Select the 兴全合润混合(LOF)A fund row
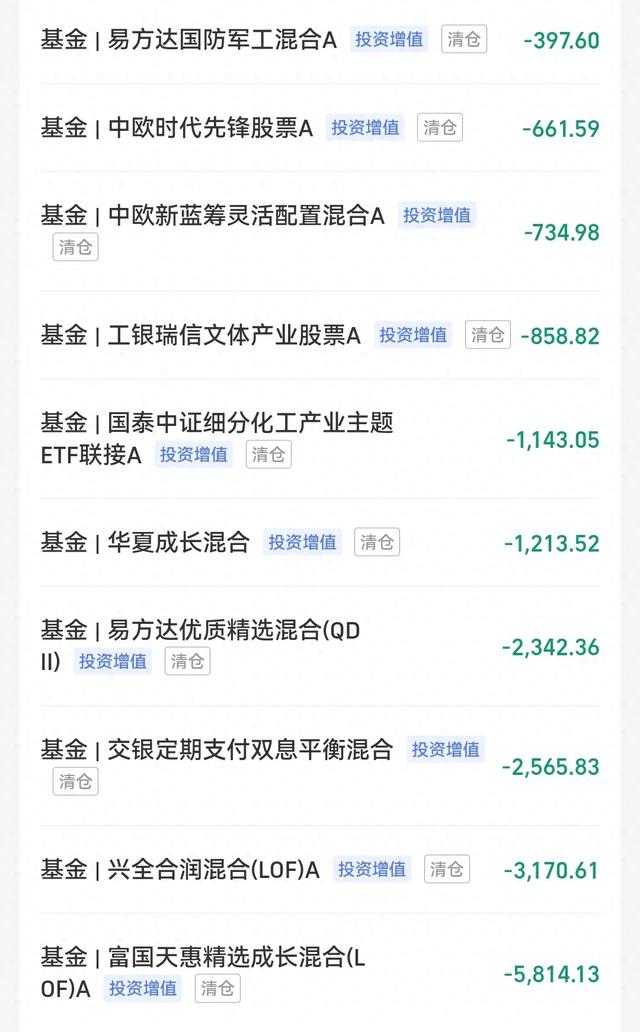 coord(213,870)
